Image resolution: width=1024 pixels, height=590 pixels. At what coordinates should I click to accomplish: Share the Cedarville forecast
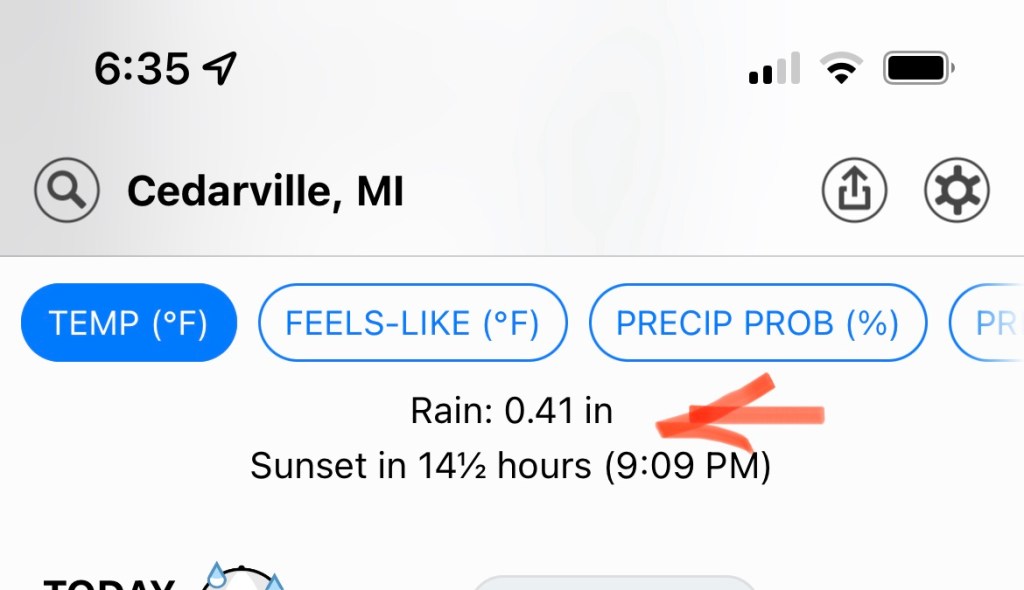(x=855, y=189)
